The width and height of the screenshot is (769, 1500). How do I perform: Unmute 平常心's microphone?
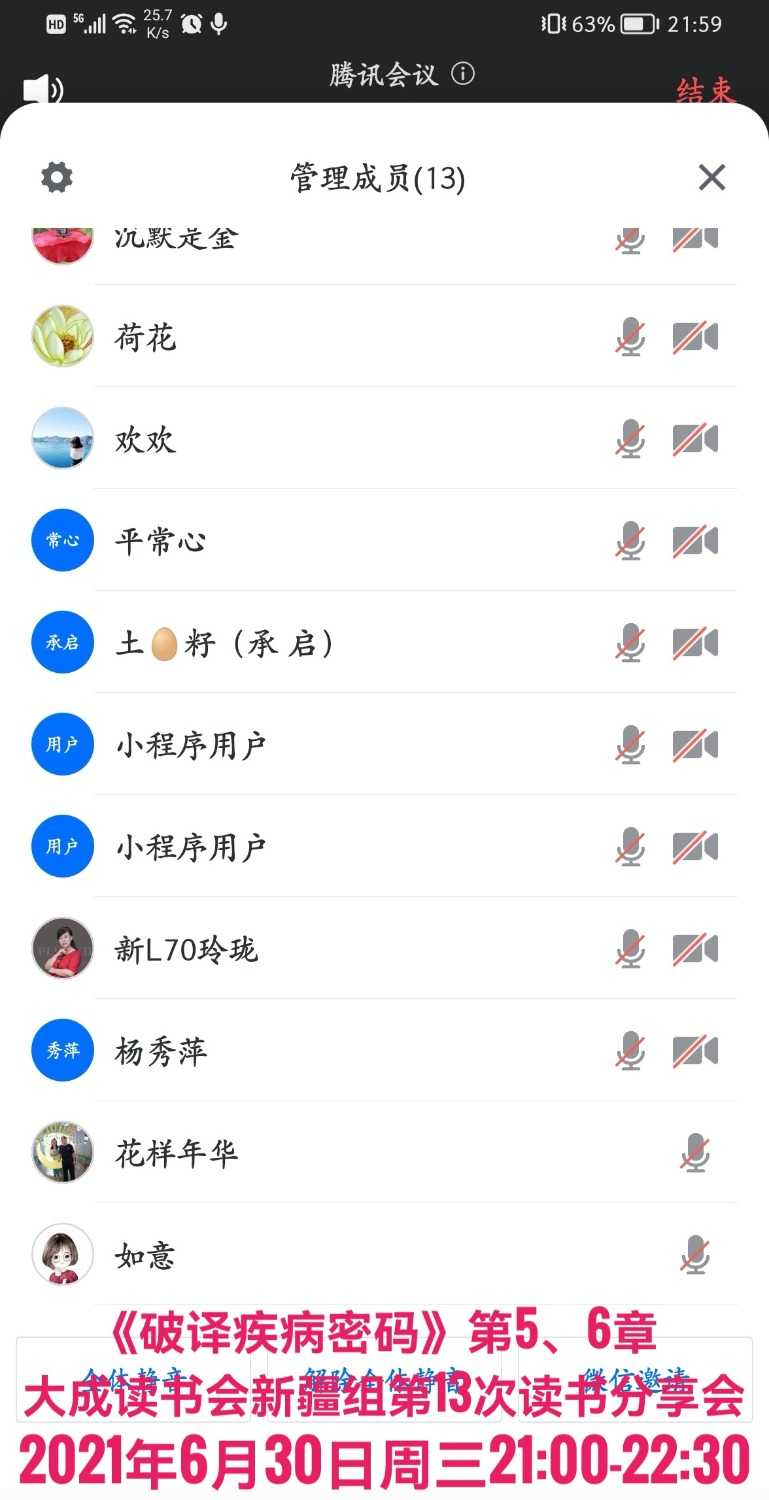tap(629, 540)
